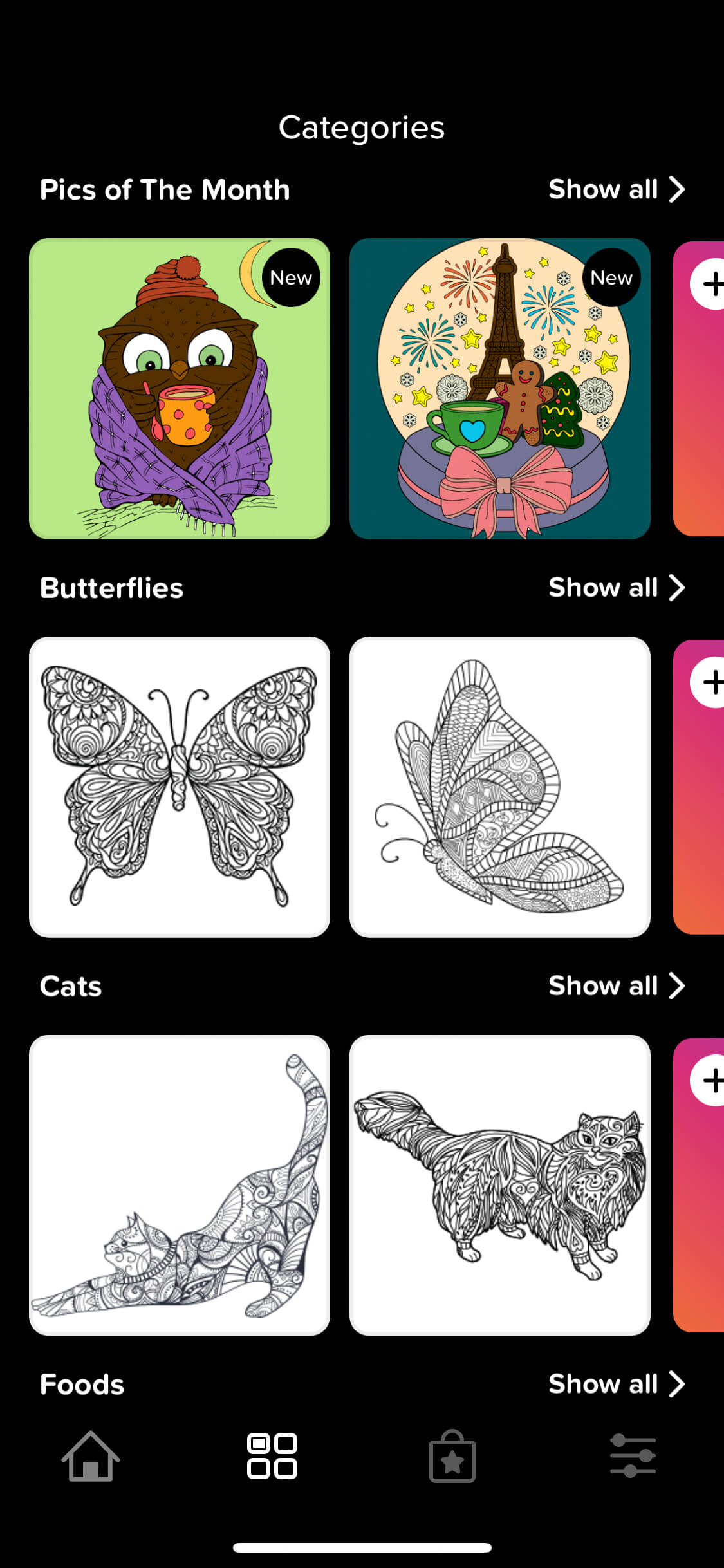724x1568 pixels.
Task: Open the fluffy walking cat coloring page
Action: pyautogui.click(x=499, y=1185)
